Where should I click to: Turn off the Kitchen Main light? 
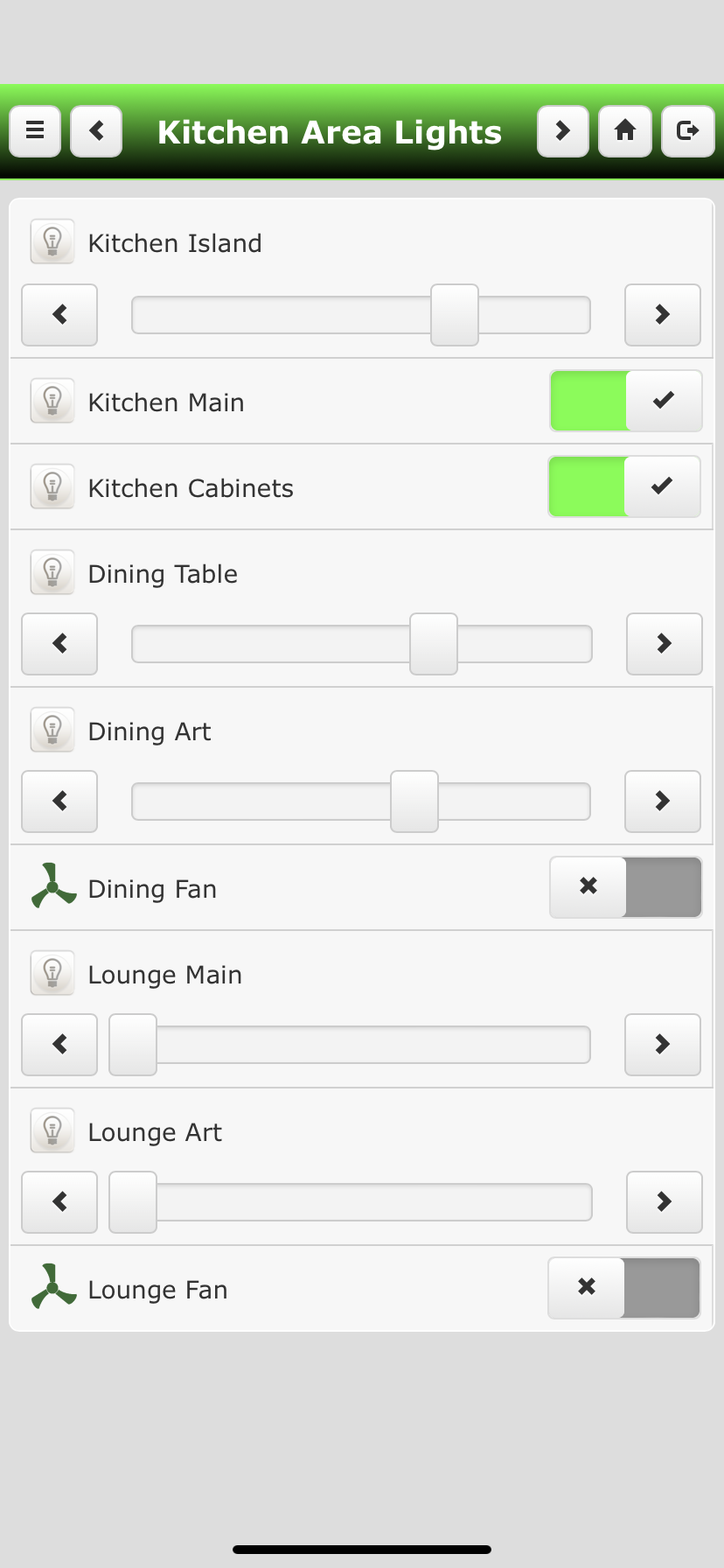[x=626, y=401]
